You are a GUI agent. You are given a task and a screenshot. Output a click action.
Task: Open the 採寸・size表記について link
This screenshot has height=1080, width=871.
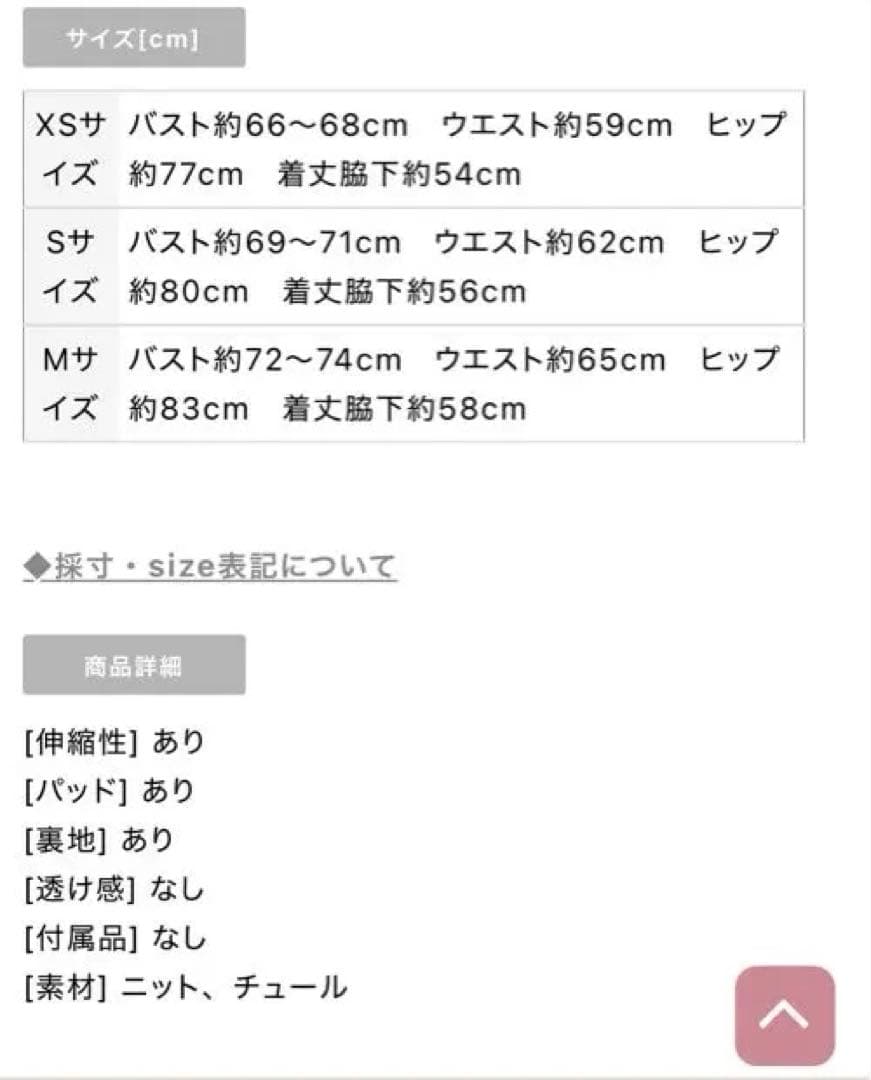point(210,567)
